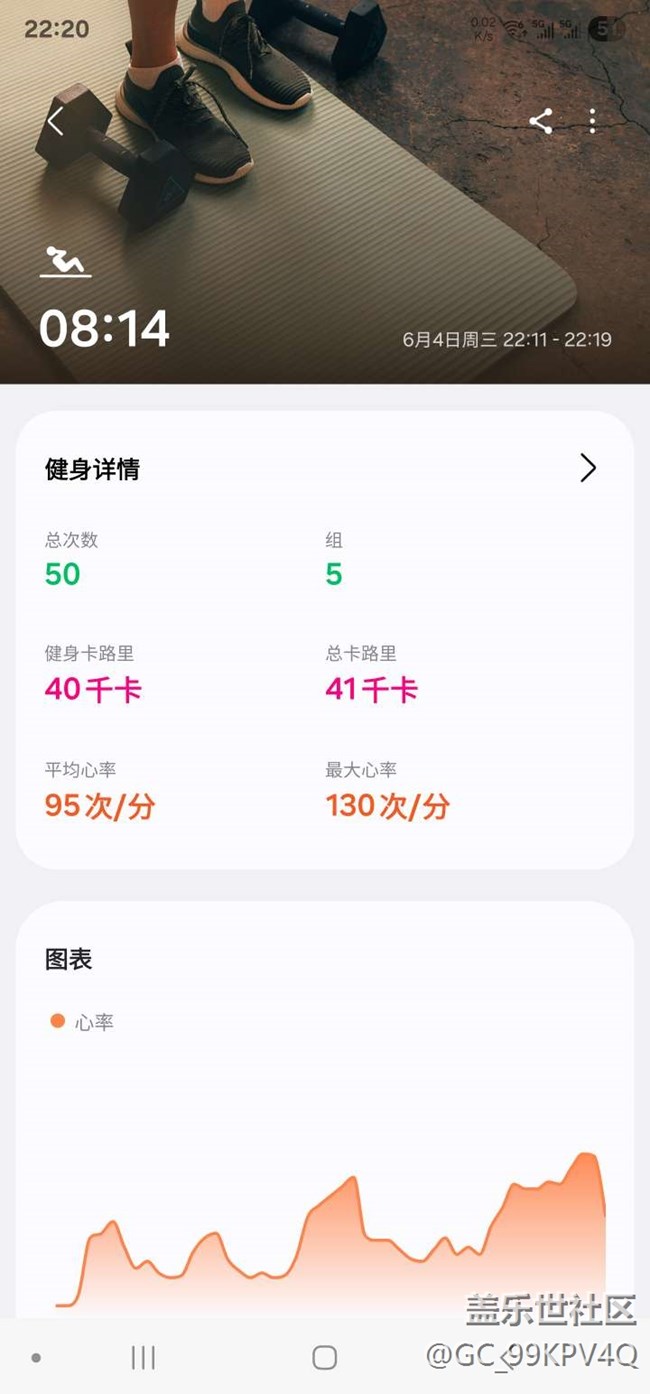
Task: Open recent apps from navigation bar
Action: (x=143, y=1357)
